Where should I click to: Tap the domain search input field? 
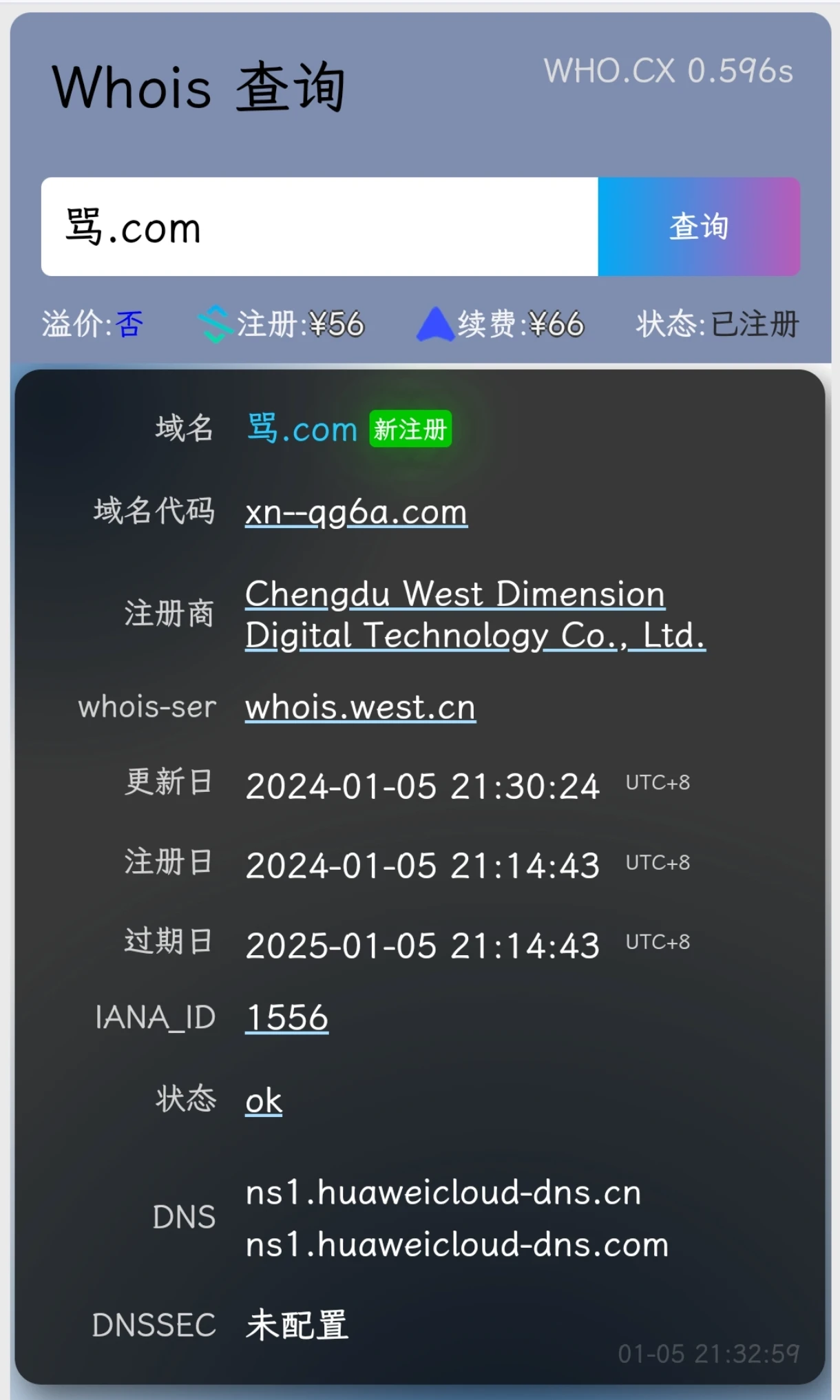[x=319, y=227]
